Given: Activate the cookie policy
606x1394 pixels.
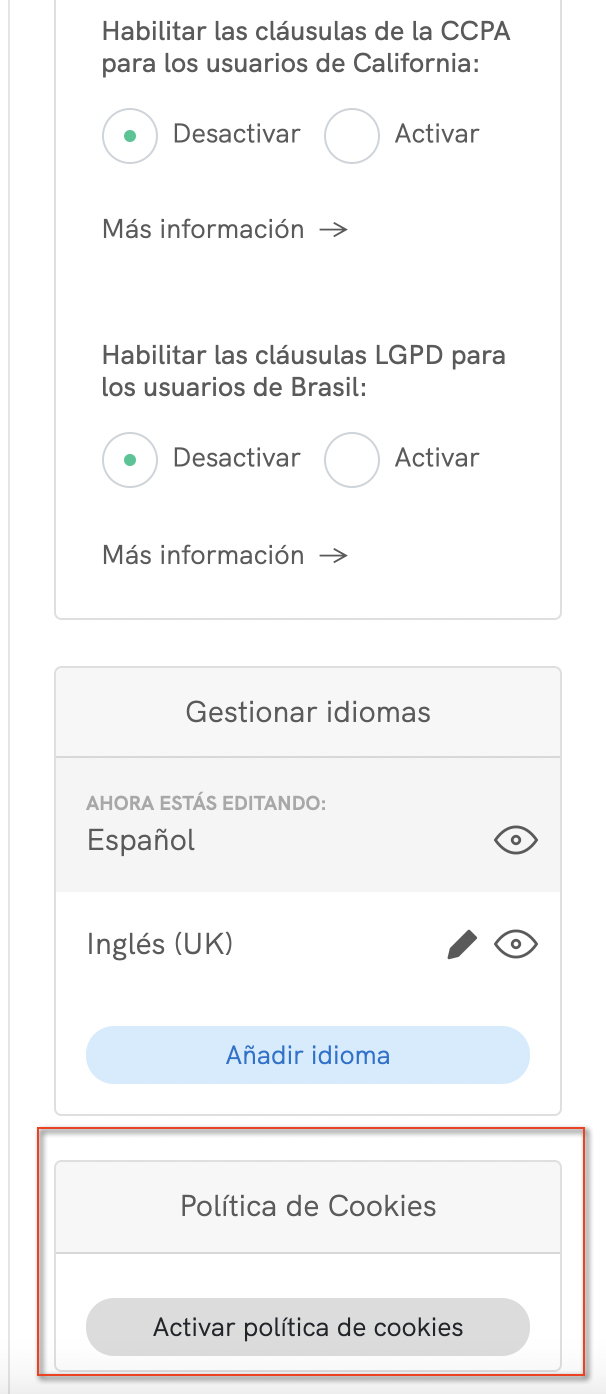Looking at the screenshot, I should click(x=307, y=1327).
